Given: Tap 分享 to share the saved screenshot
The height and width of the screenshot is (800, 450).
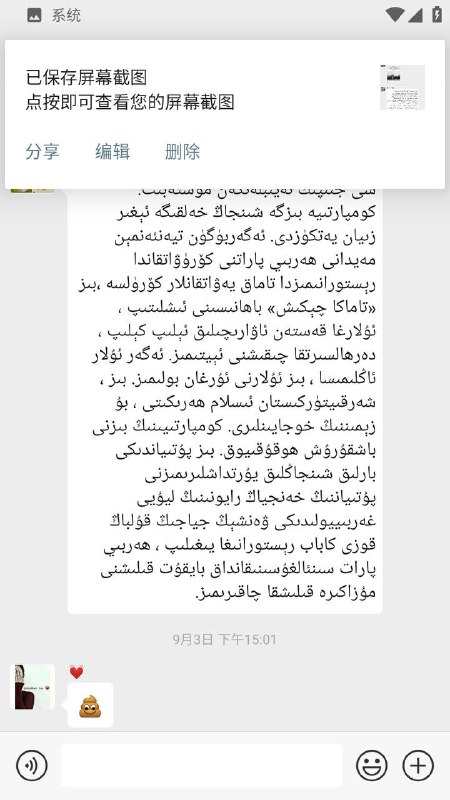Looking at the screenshot, I should (42, 152).
